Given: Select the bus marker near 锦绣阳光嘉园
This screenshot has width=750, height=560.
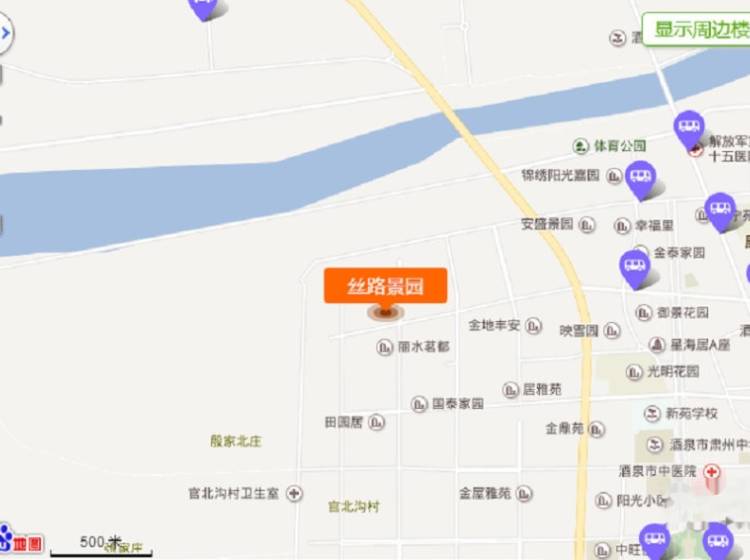Looking at the screenshot, I should pyautogui.click(x=641, y=179).
